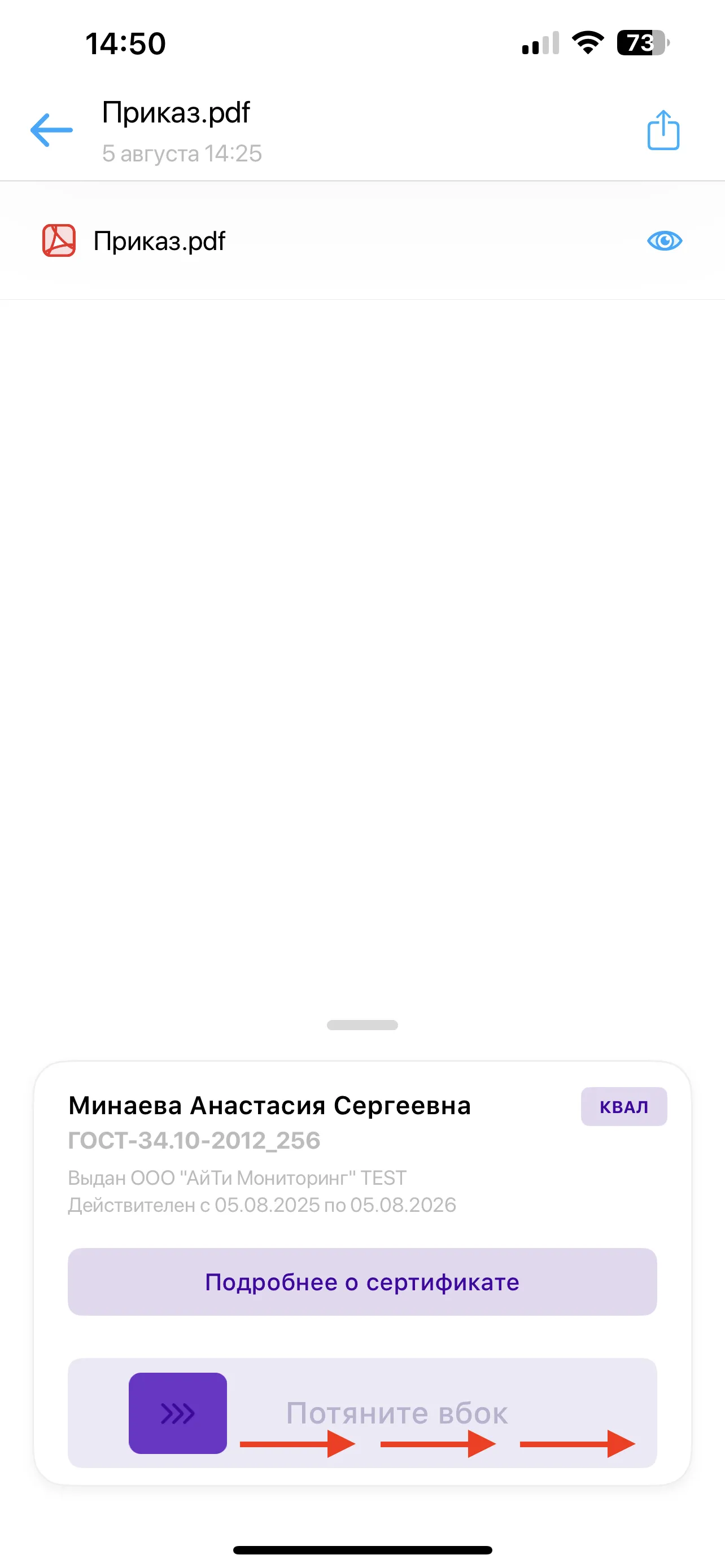Tap the bottom sheet grabber handle
725x1568 pixels.
(362, 1025)
